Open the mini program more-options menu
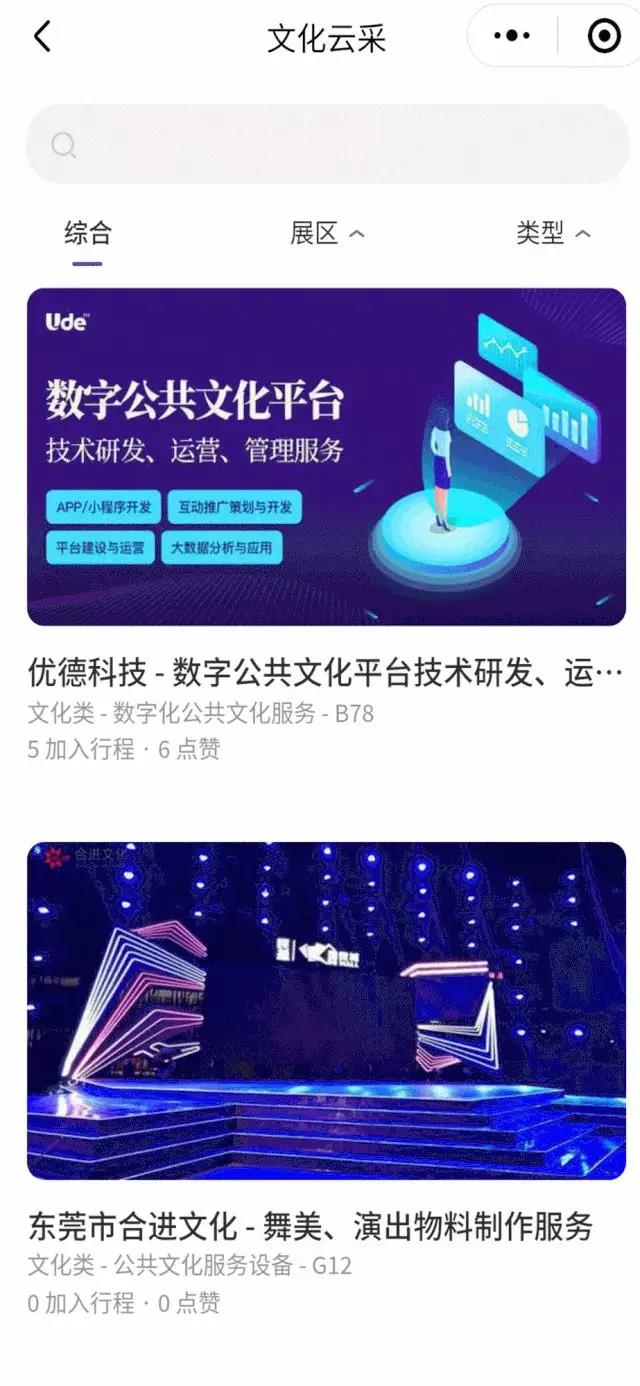 pos(513,36)
